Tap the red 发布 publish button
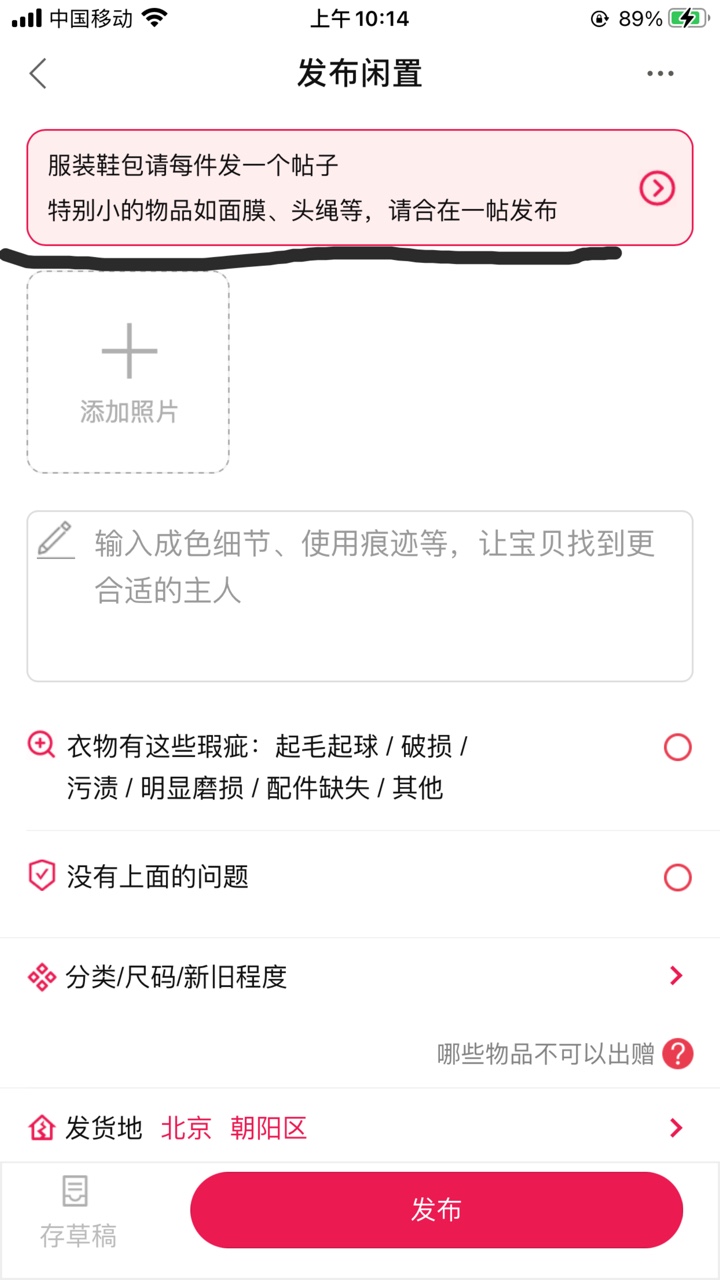This screenshot has width=720, height=1280. click(436, 1210)
